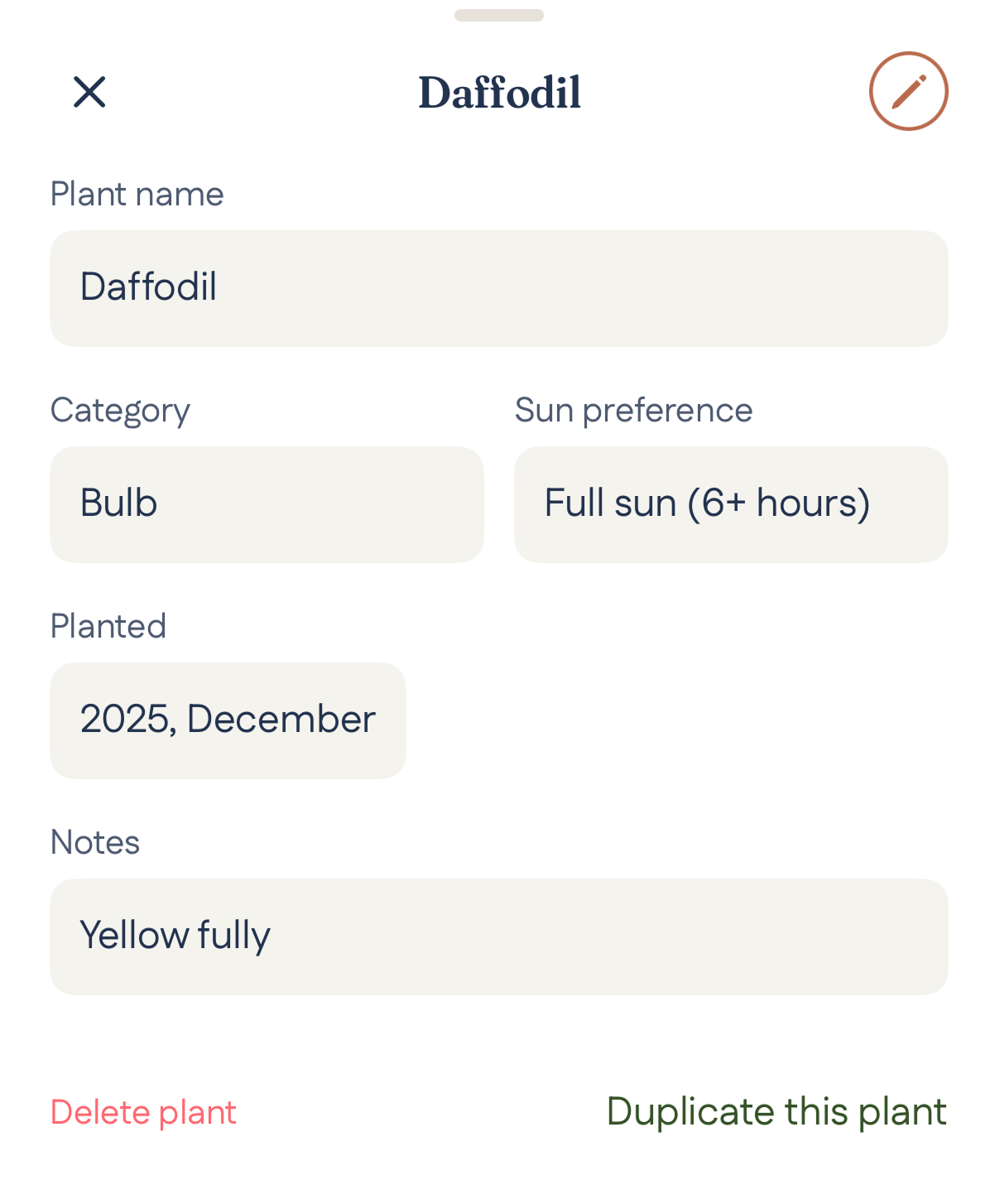Click the Daffodil title heading
The height and width of the screenshot is (1204, 995).
[498, 93]
